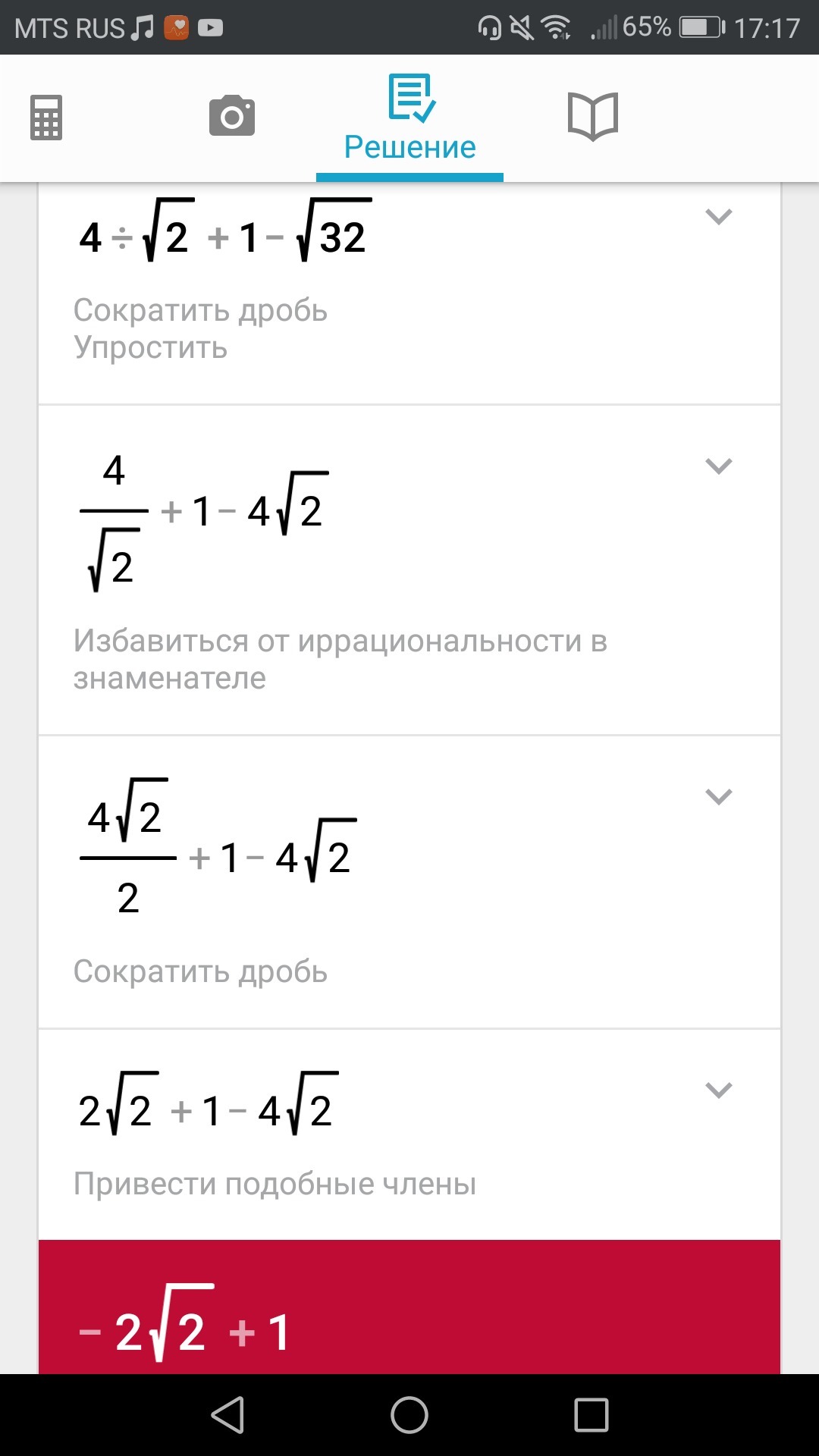Select the Решение tab
This screenshot has width=819, height=1456.
coord(410,118)
